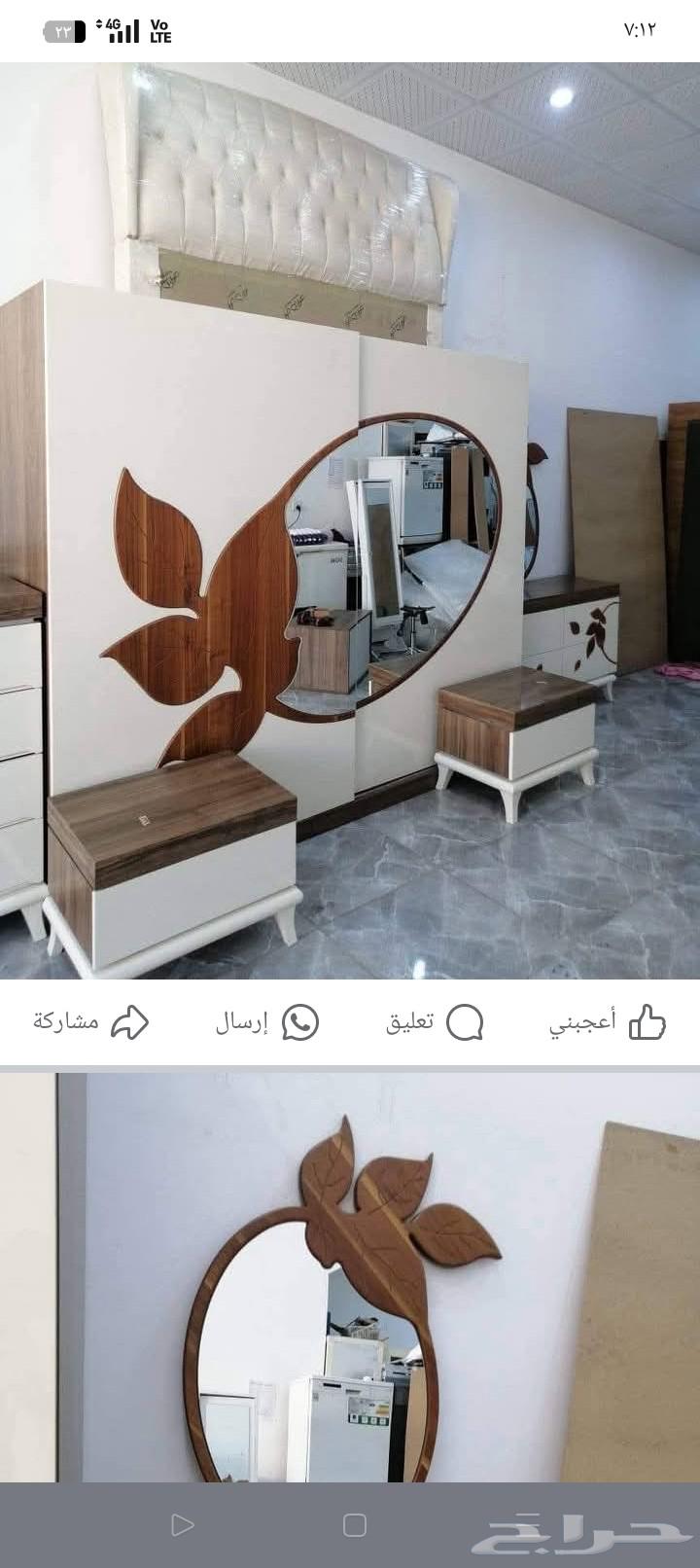700x1568 pixels.
Task: Open comments via the speech bubble icon
Action: [465, 1019]
